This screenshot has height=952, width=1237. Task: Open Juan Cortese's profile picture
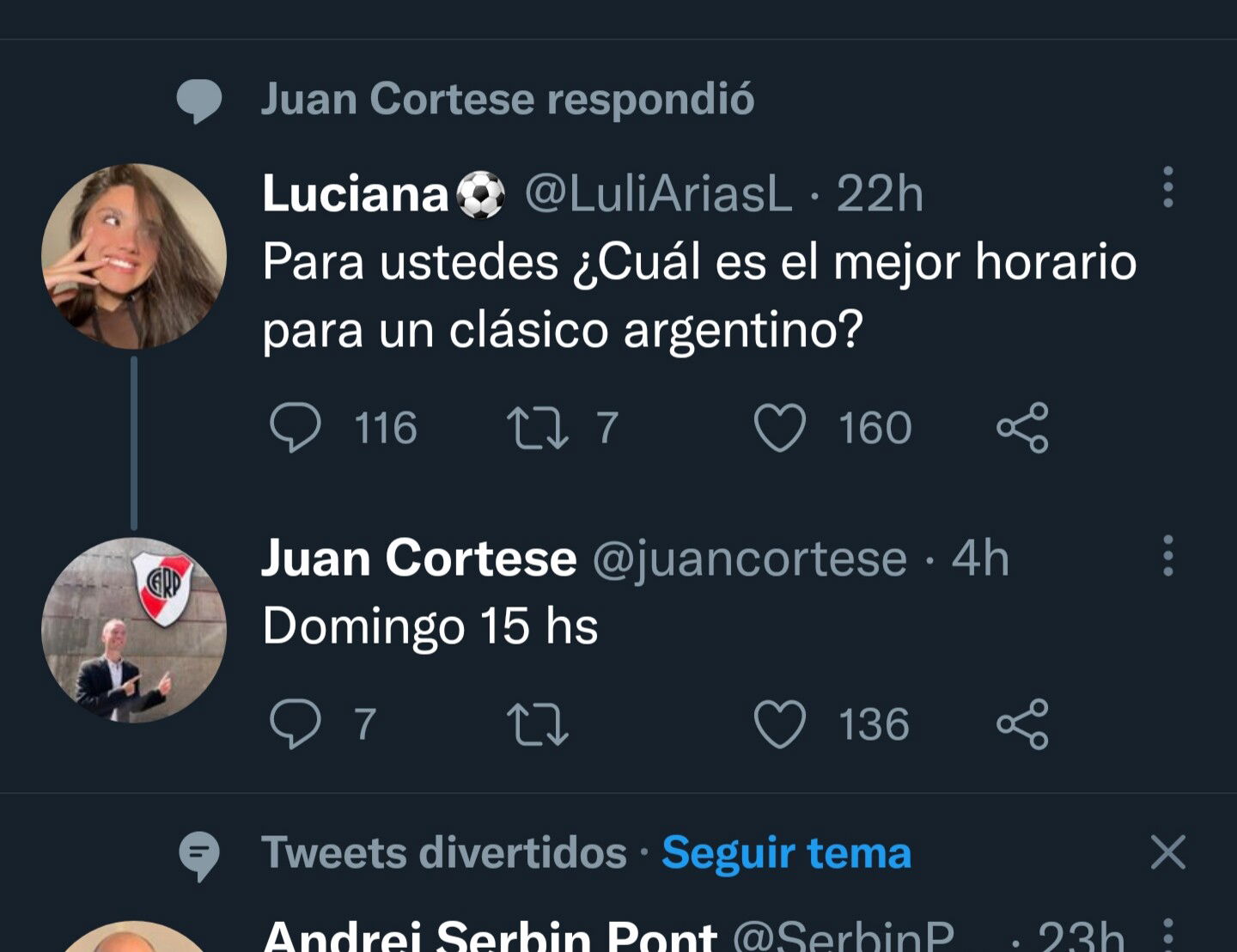coord(134,630)
